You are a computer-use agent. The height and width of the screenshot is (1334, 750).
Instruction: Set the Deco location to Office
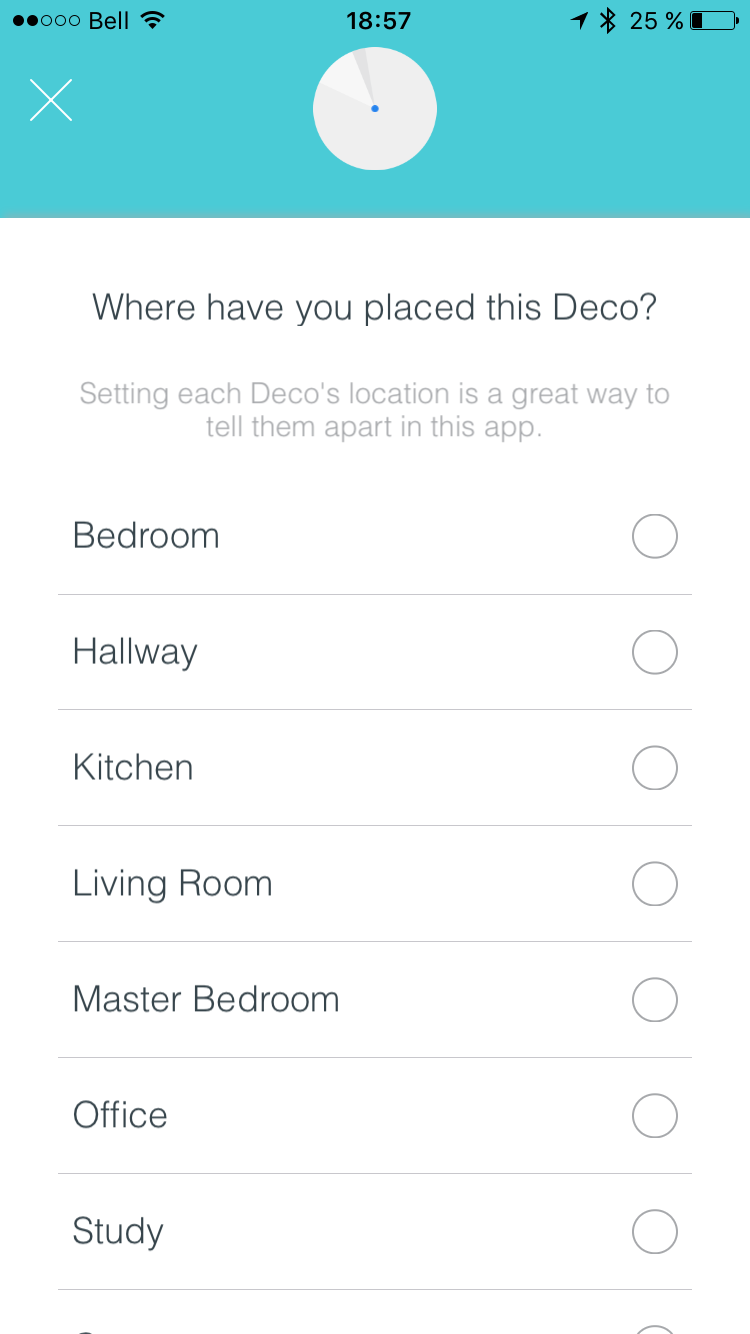click(654, 1115)
